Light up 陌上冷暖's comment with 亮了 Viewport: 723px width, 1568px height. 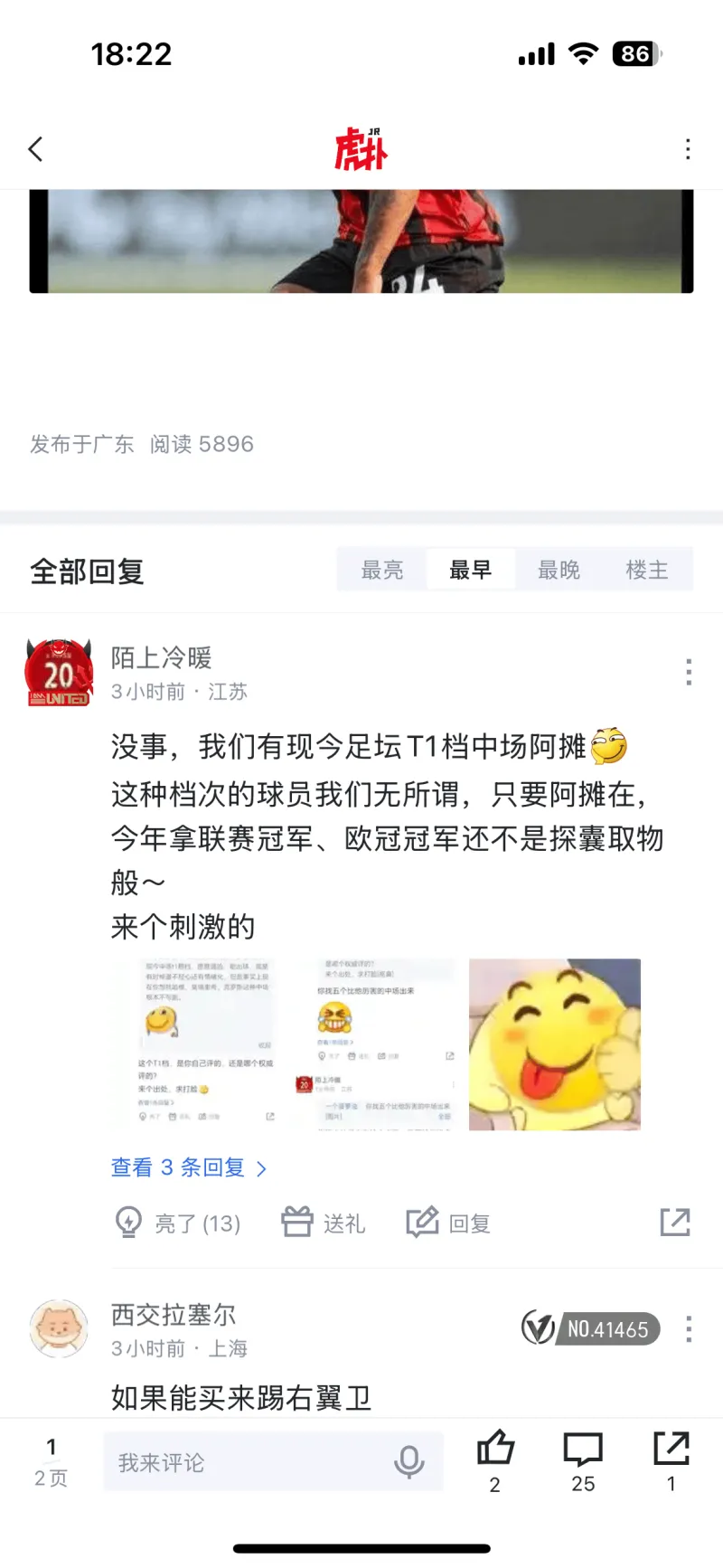[178, 1223]
